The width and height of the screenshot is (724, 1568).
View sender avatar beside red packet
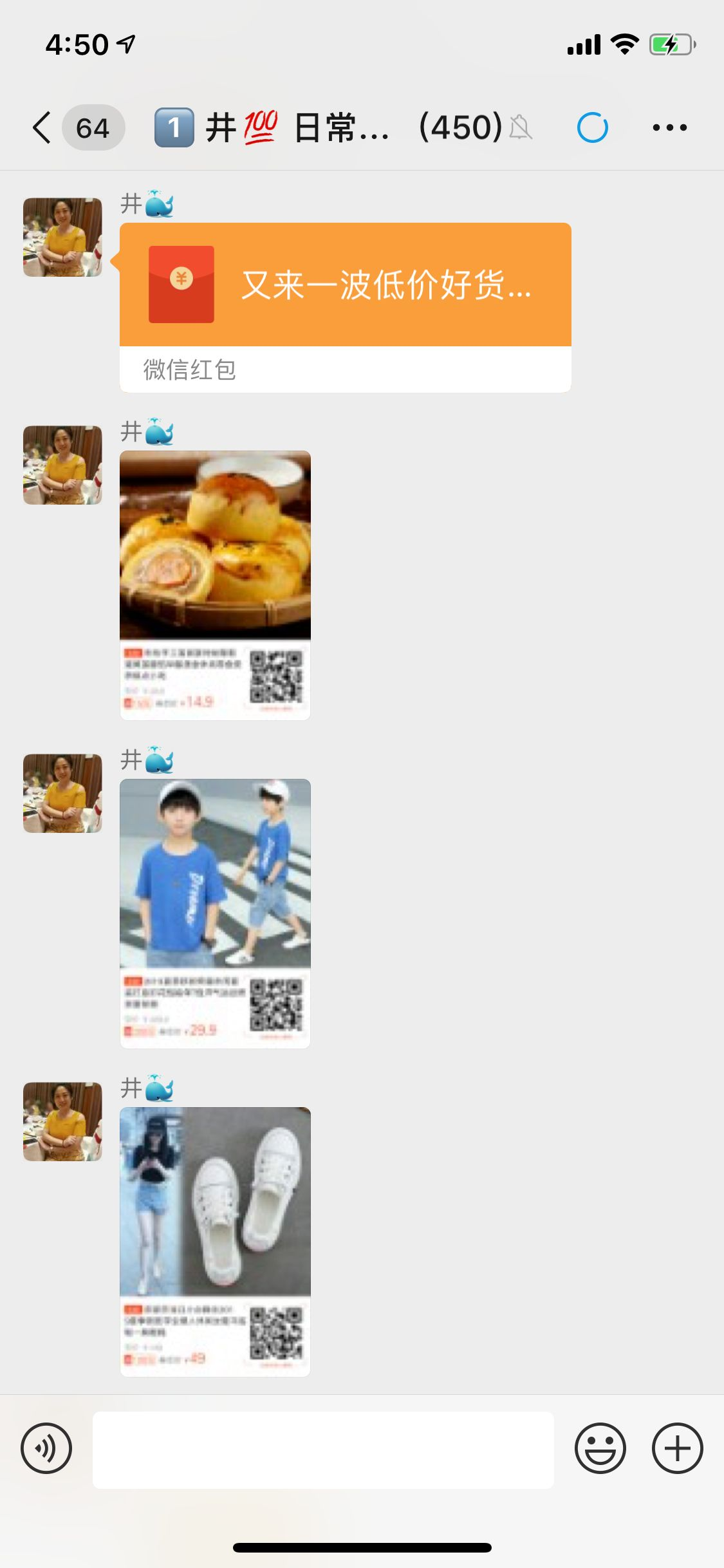click(62, 237)
